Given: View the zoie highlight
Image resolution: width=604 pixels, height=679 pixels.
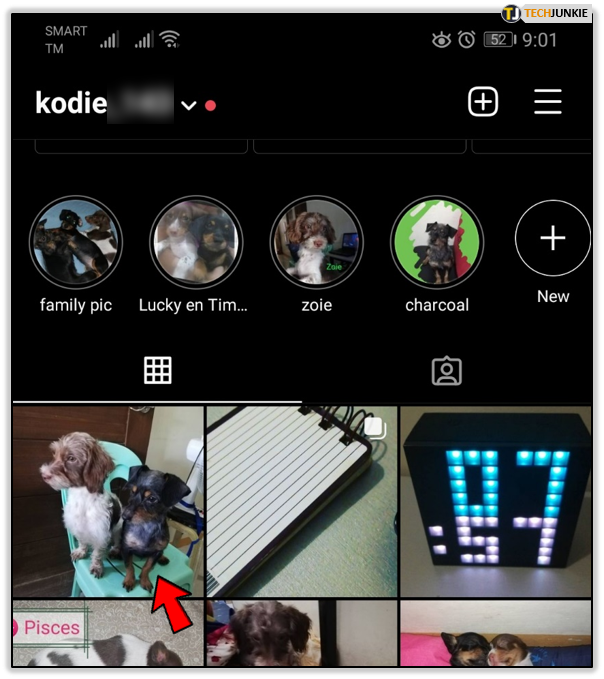Looking at the screenshot, I should pyautogui.click(x=316, y=243).
